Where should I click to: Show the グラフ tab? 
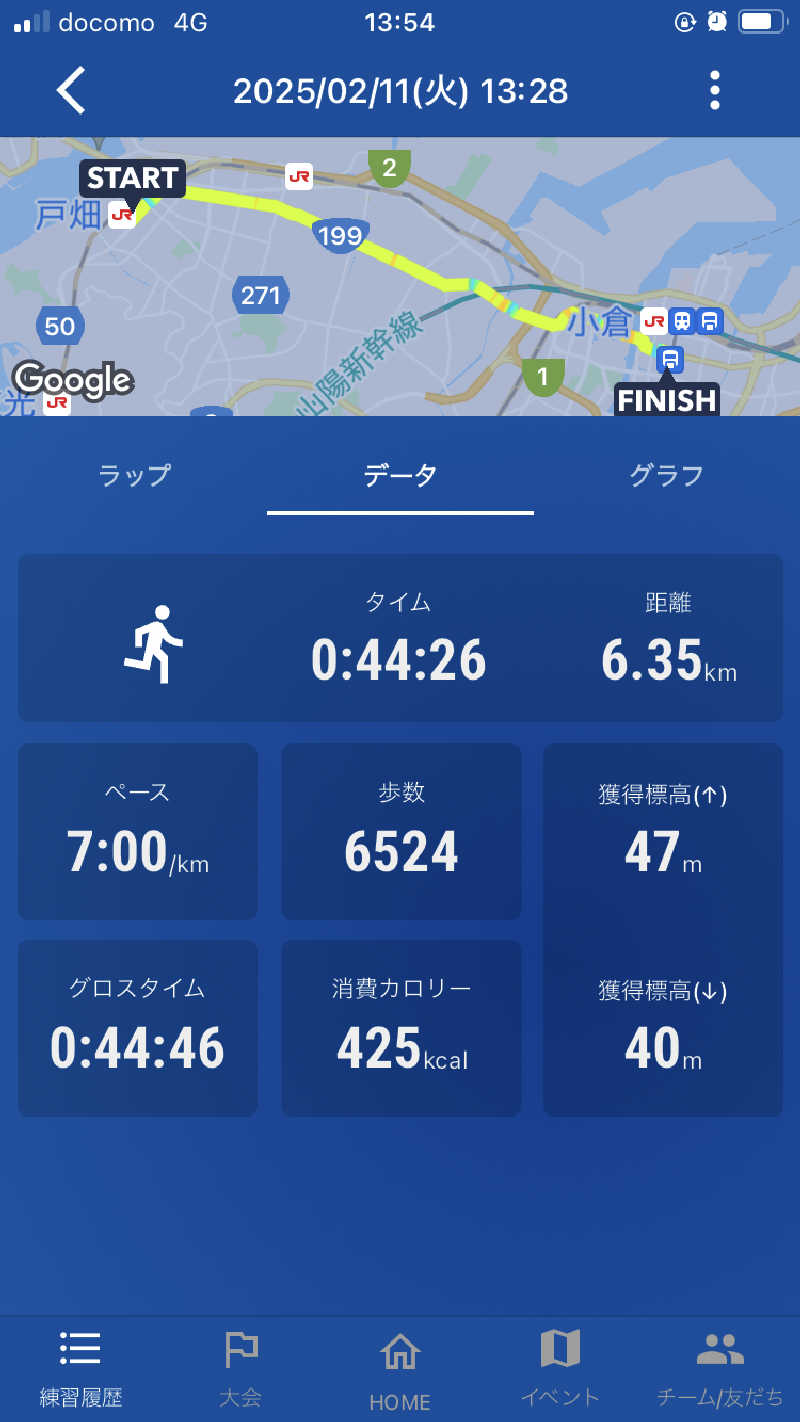666,476
